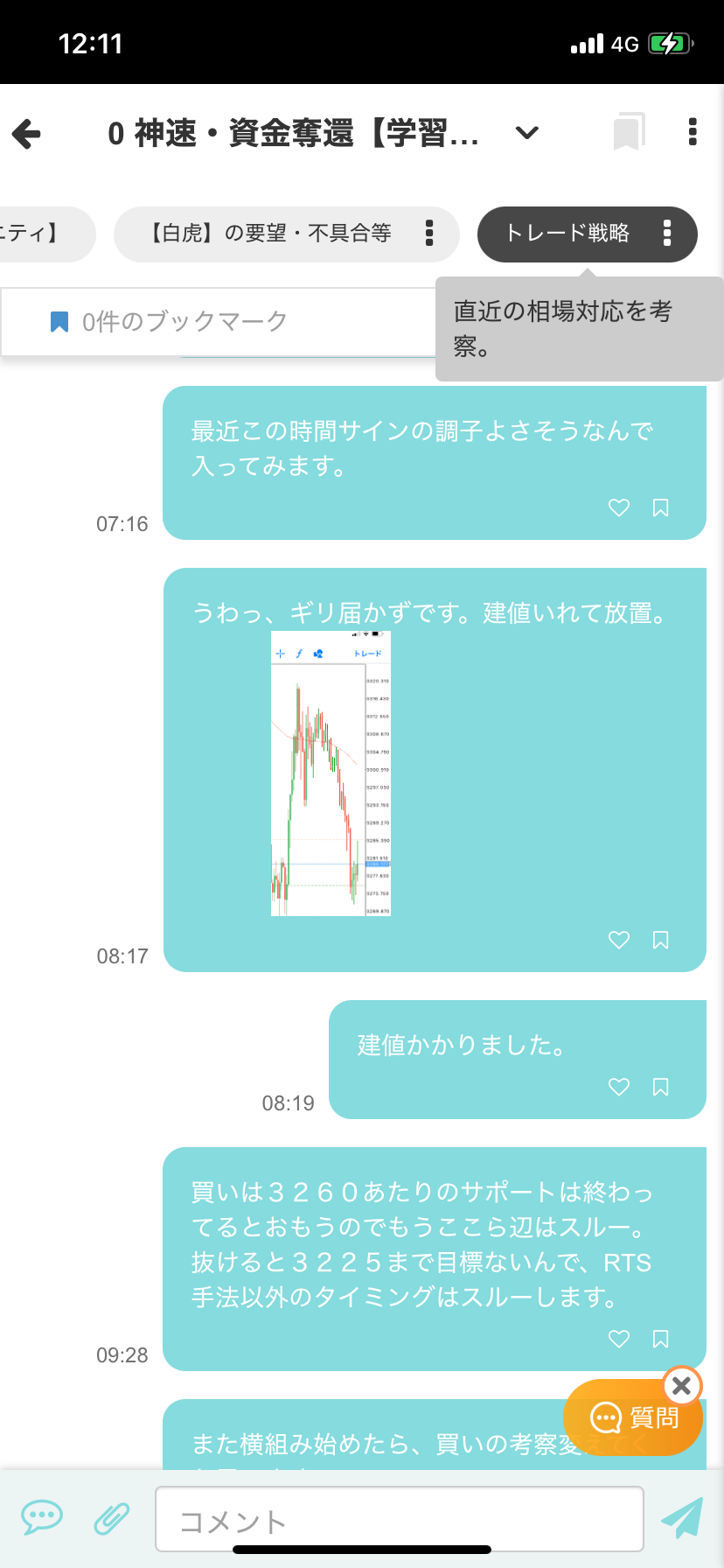Image resolution: width=724 pixels, height=1568 pixels.
Task: Like the 07:16 message
Action: [618, 507]
